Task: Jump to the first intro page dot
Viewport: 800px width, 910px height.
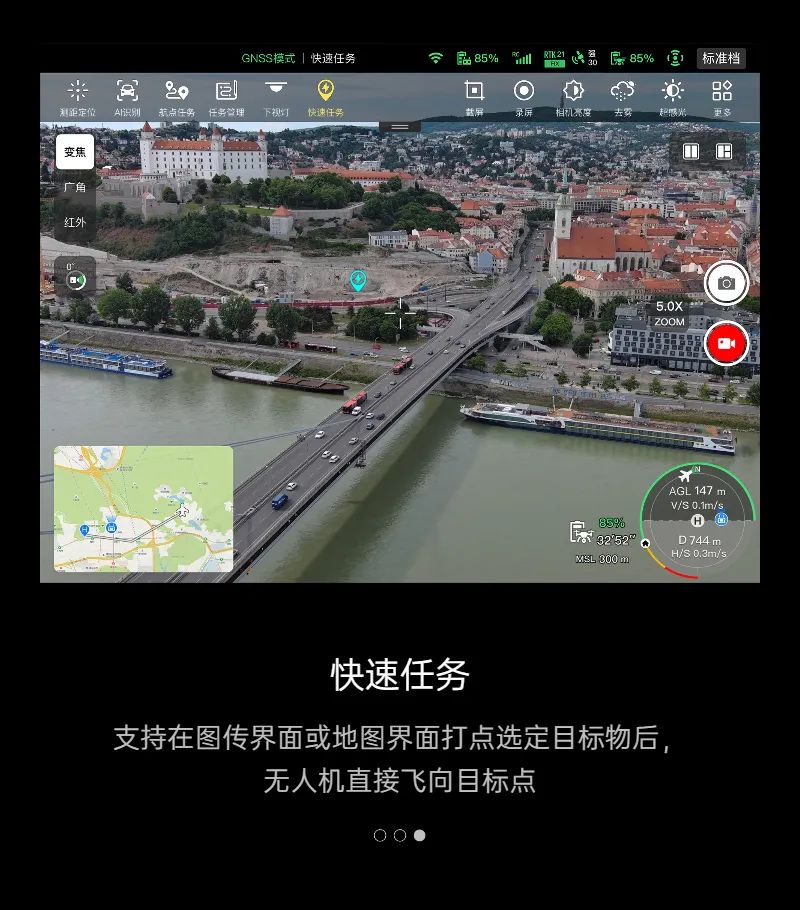Action: click(380, 835)
